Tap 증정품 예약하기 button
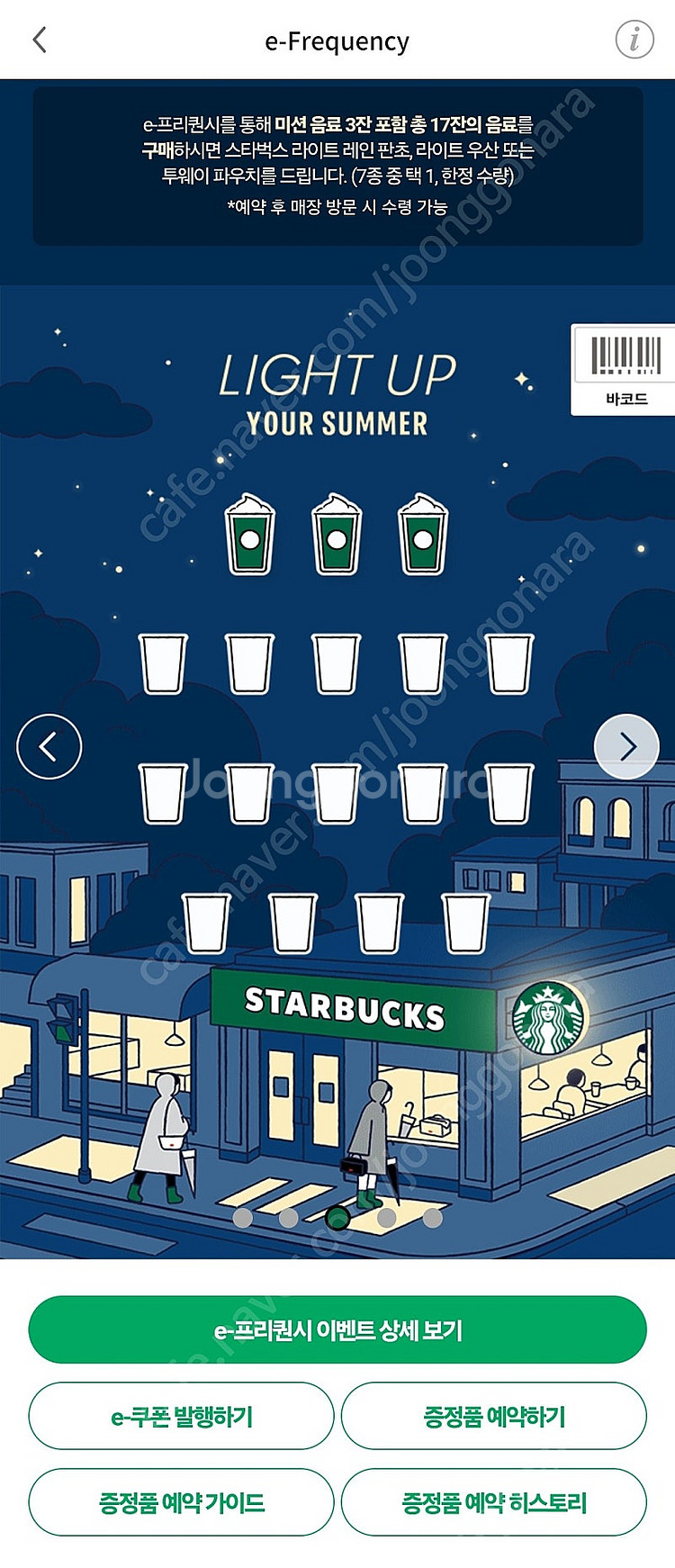 [493, 1416]
